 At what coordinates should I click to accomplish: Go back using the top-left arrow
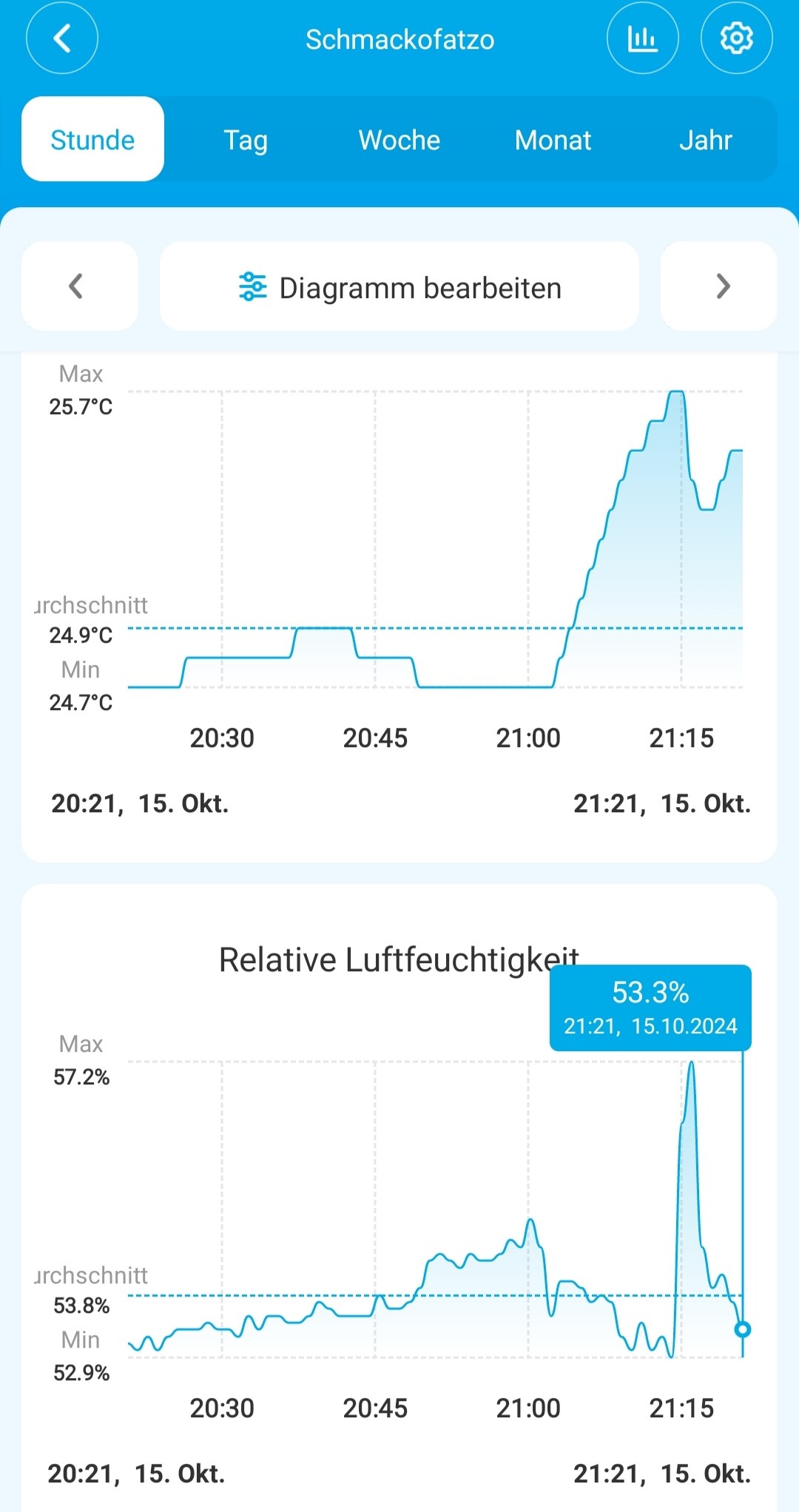(x=62, y=38)
